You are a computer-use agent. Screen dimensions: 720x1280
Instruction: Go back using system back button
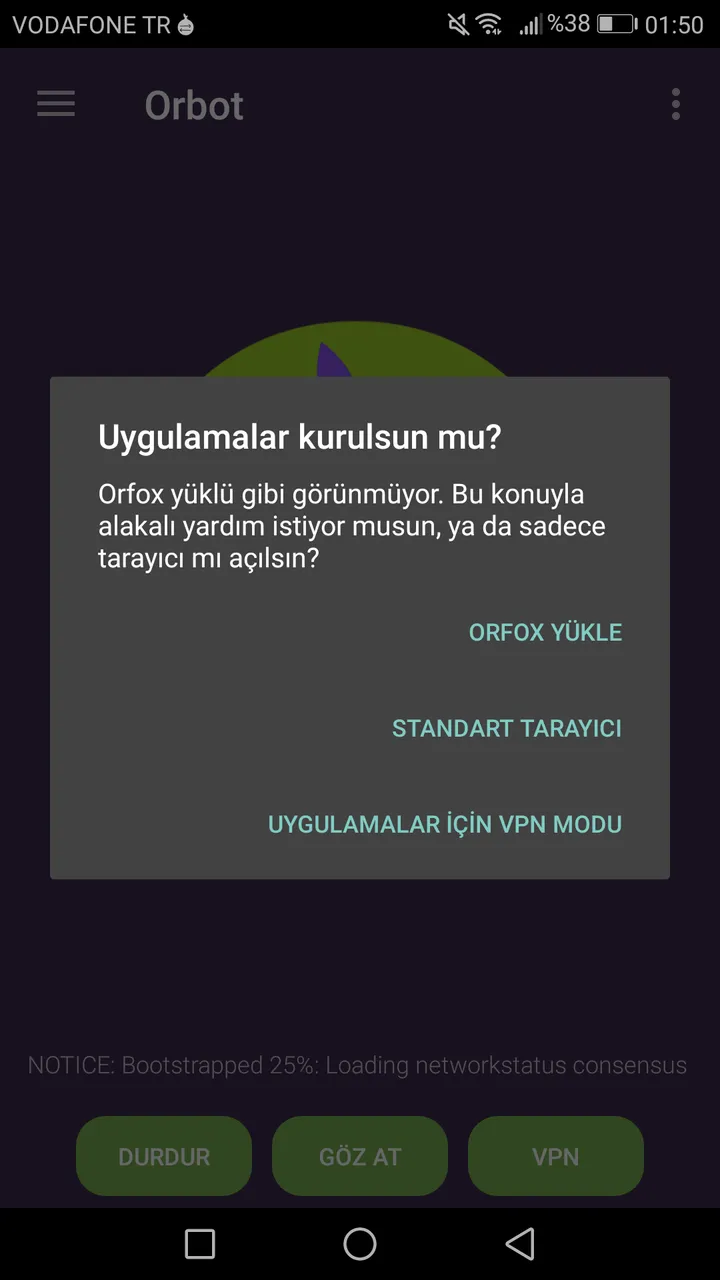pos(519,1244)
